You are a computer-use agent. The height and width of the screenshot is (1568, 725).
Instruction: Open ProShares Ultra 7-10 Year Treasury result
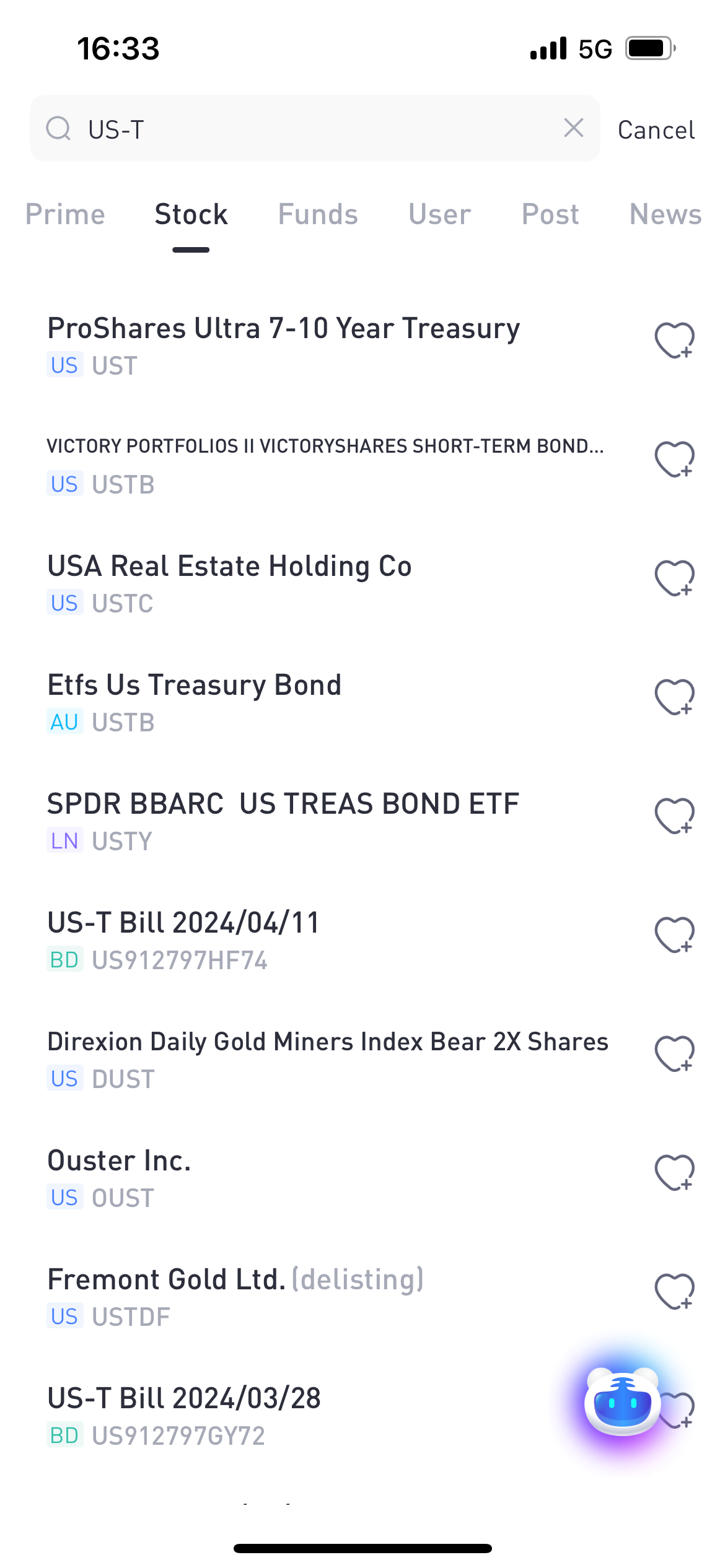click(x=284, y=344)
